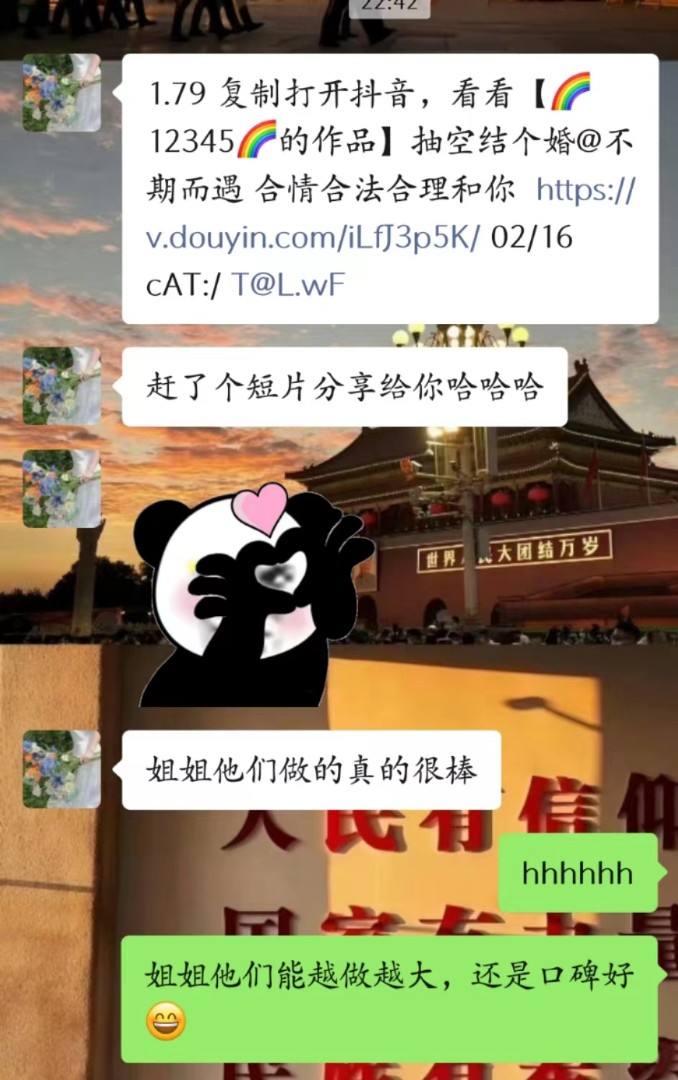Viewport: 678px width, 1080px height.
Task: Open avatar next to 姐姐他们做的真的很棒 message
Action: pyautogui.click(x=62, y=769)
